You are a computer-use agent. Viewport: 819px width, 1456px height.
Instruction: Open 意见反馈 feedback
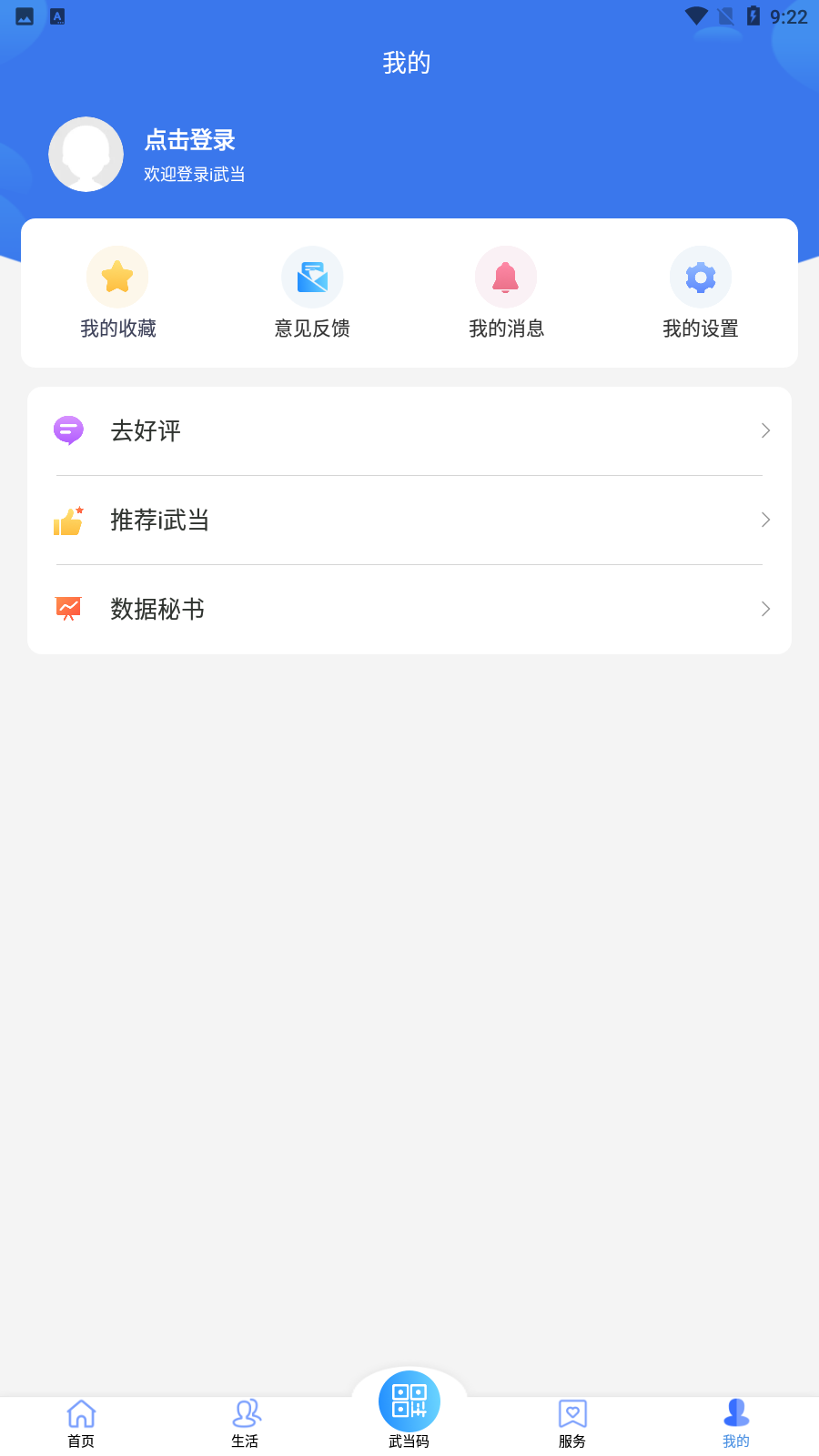[x=312, y=293]
